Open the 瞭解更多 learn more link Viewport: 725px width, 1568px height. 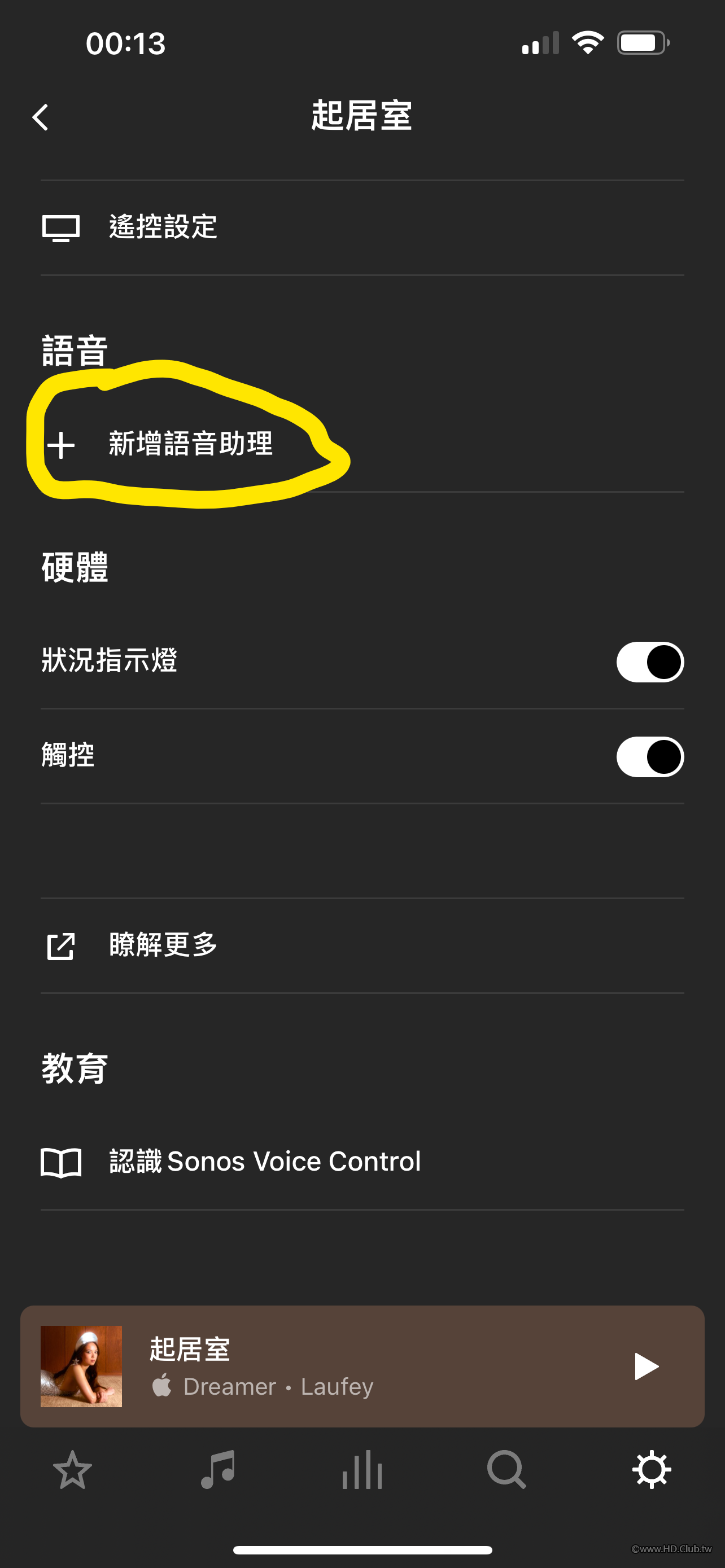click(163, 945)
